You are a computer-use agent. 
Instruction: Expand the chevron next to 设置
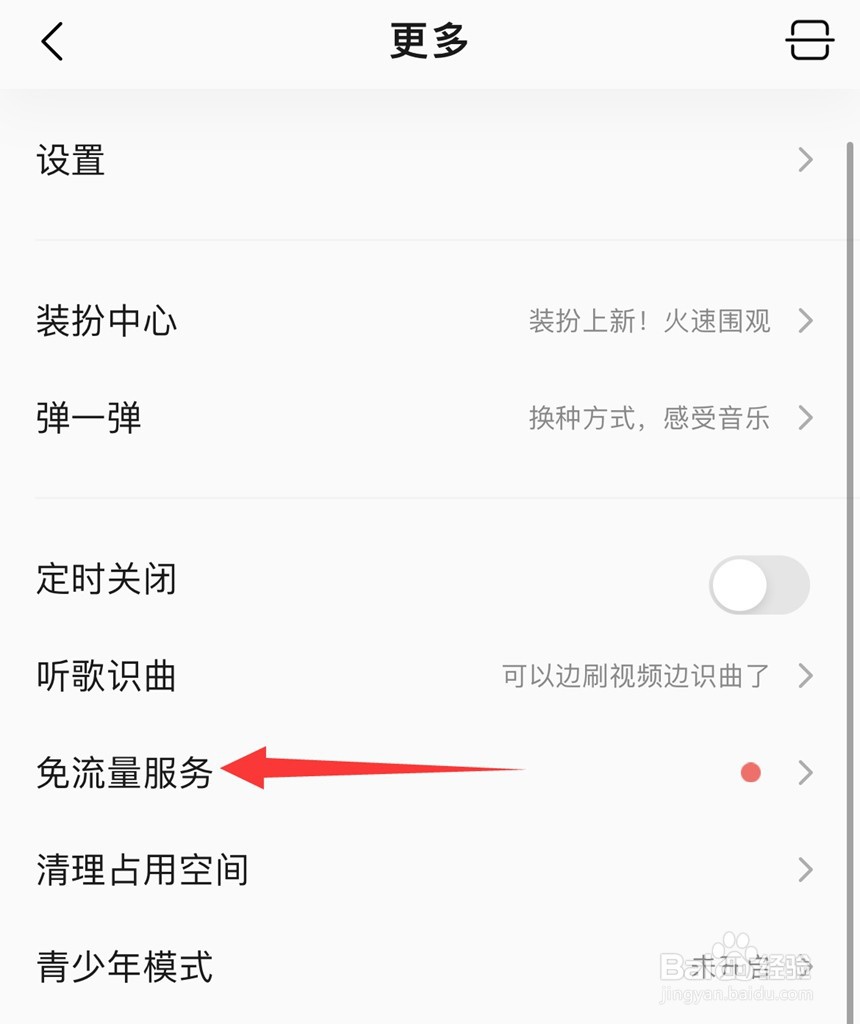coord(806,160)
